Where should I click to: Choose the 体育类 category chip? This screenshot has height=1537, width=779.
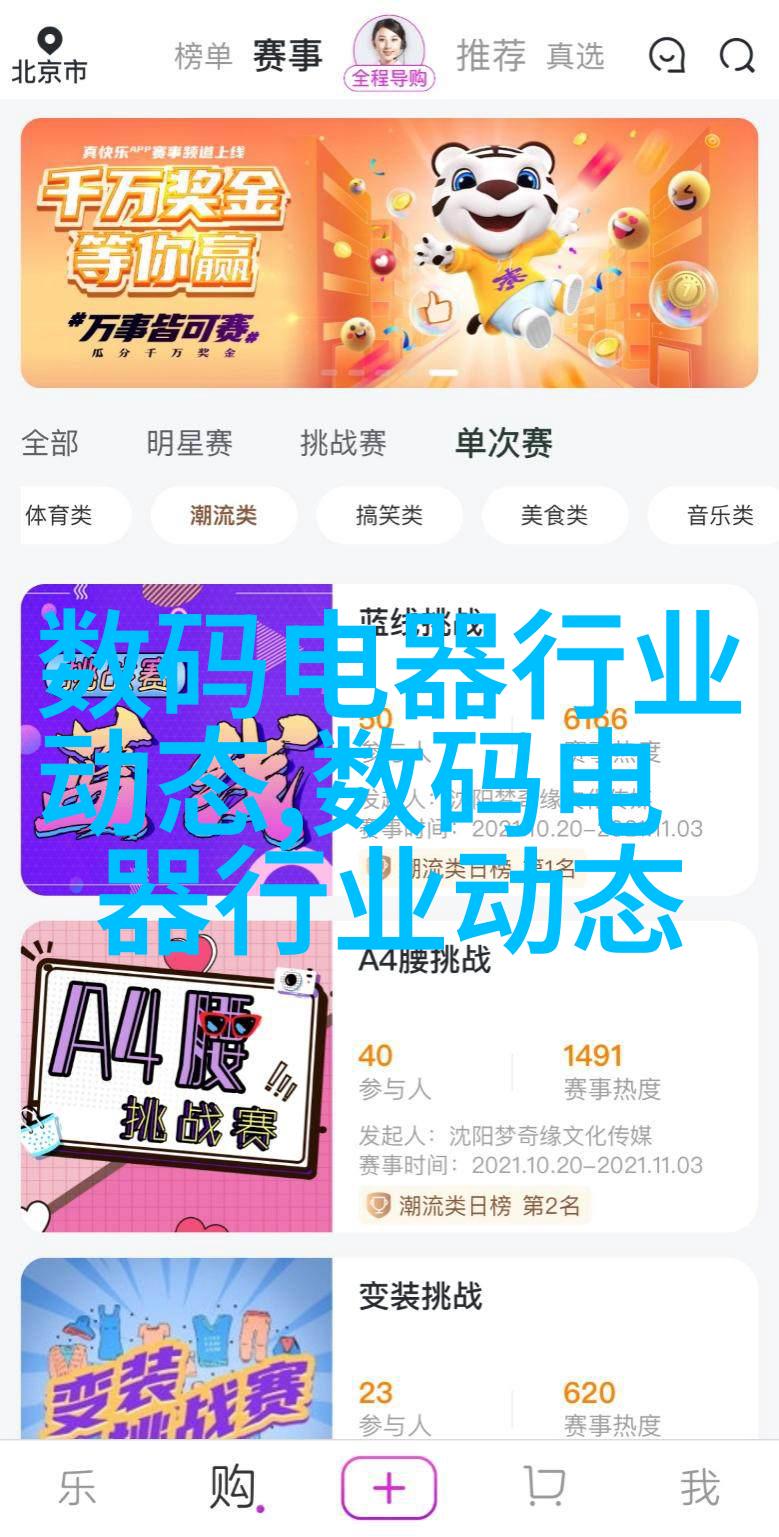(x=60, y=516)
